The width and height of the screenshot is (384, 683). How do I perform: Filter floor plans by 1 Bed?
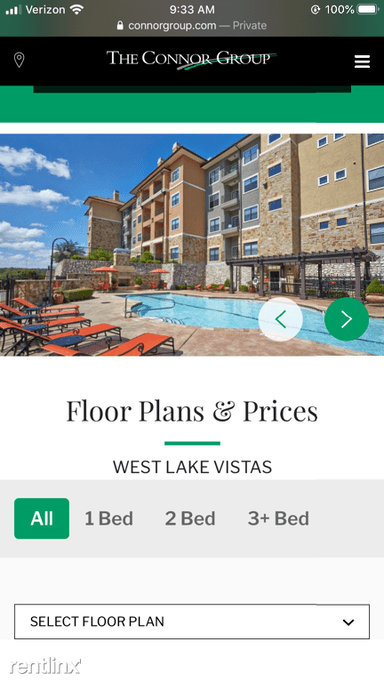click(109, 518)
